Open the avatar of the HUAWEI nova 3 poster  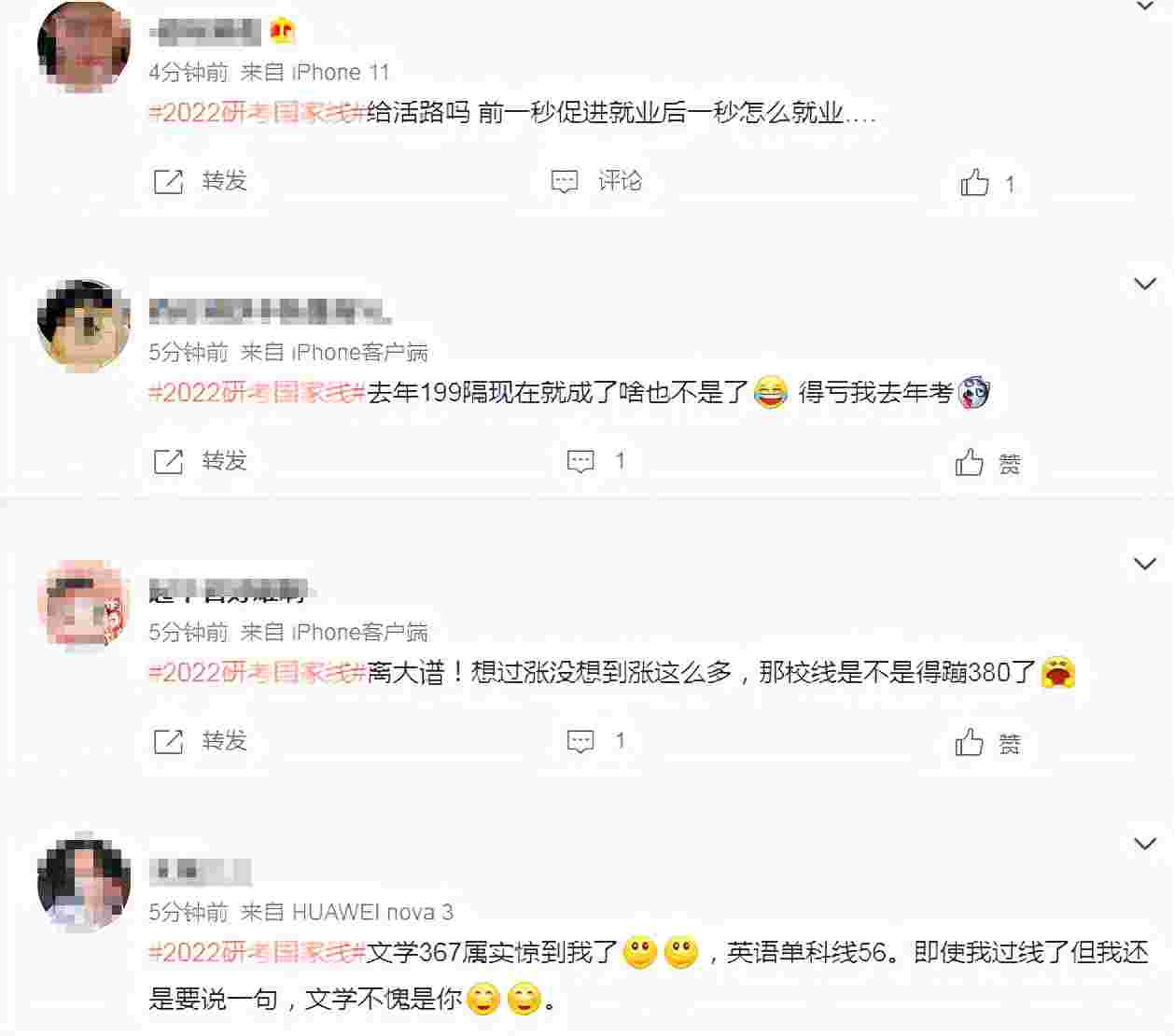[83, 884]
